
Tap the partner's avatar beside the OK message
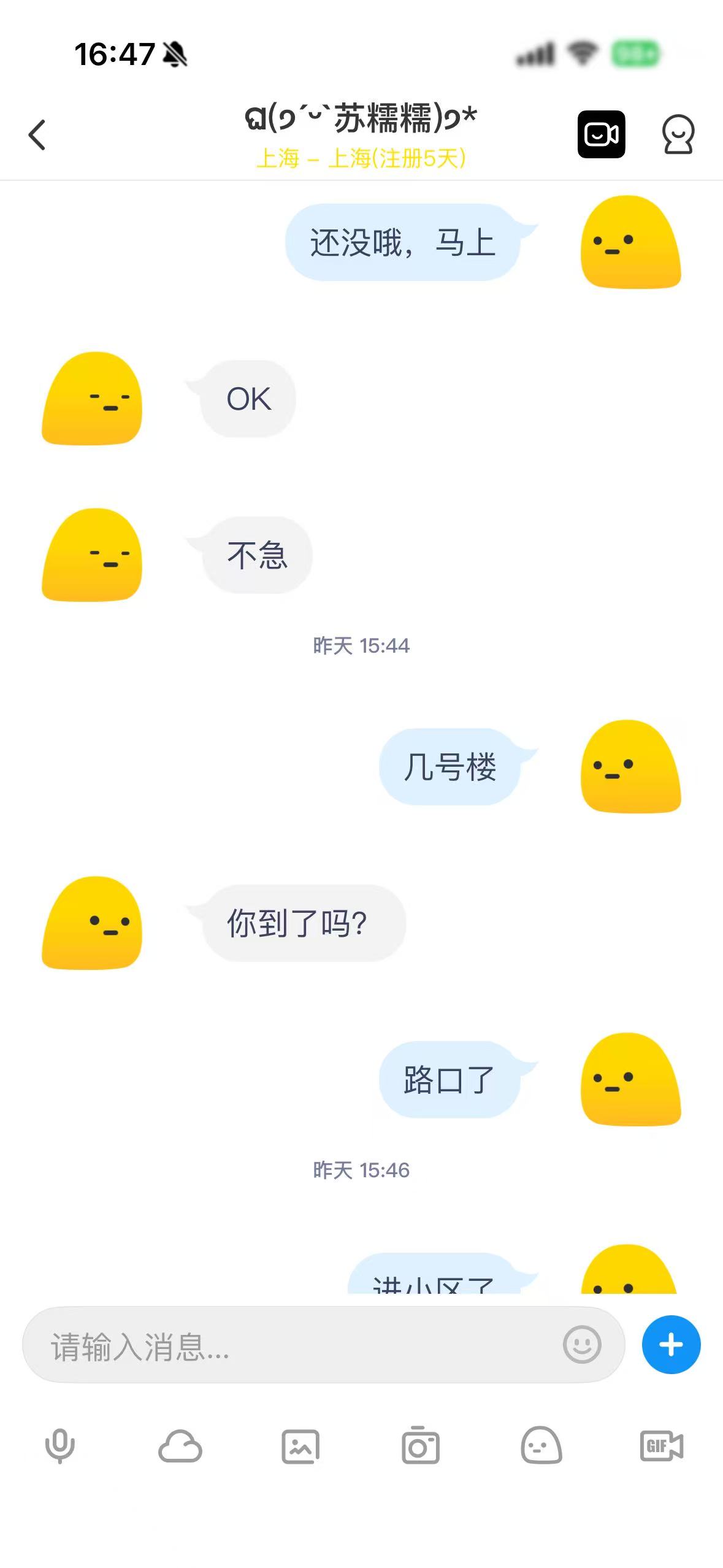pyautogui.click(x=91, y=398)
